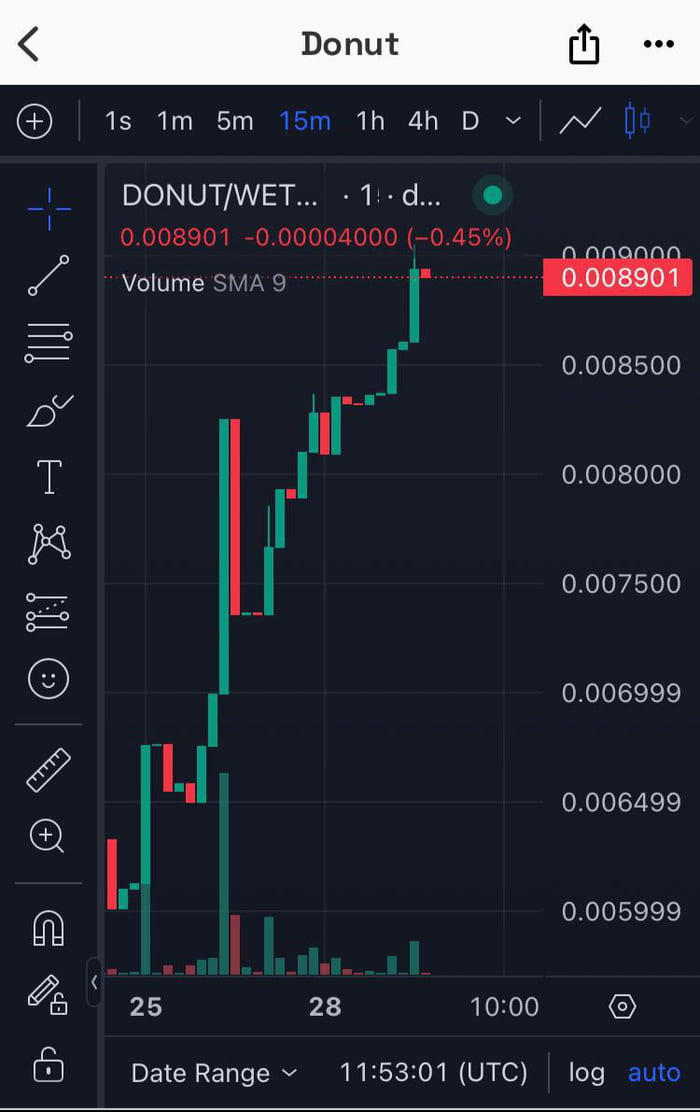Switch to the daily D timeframe
The height and width of the screenshot is (1112, 700).
click(x=470, y=122)
